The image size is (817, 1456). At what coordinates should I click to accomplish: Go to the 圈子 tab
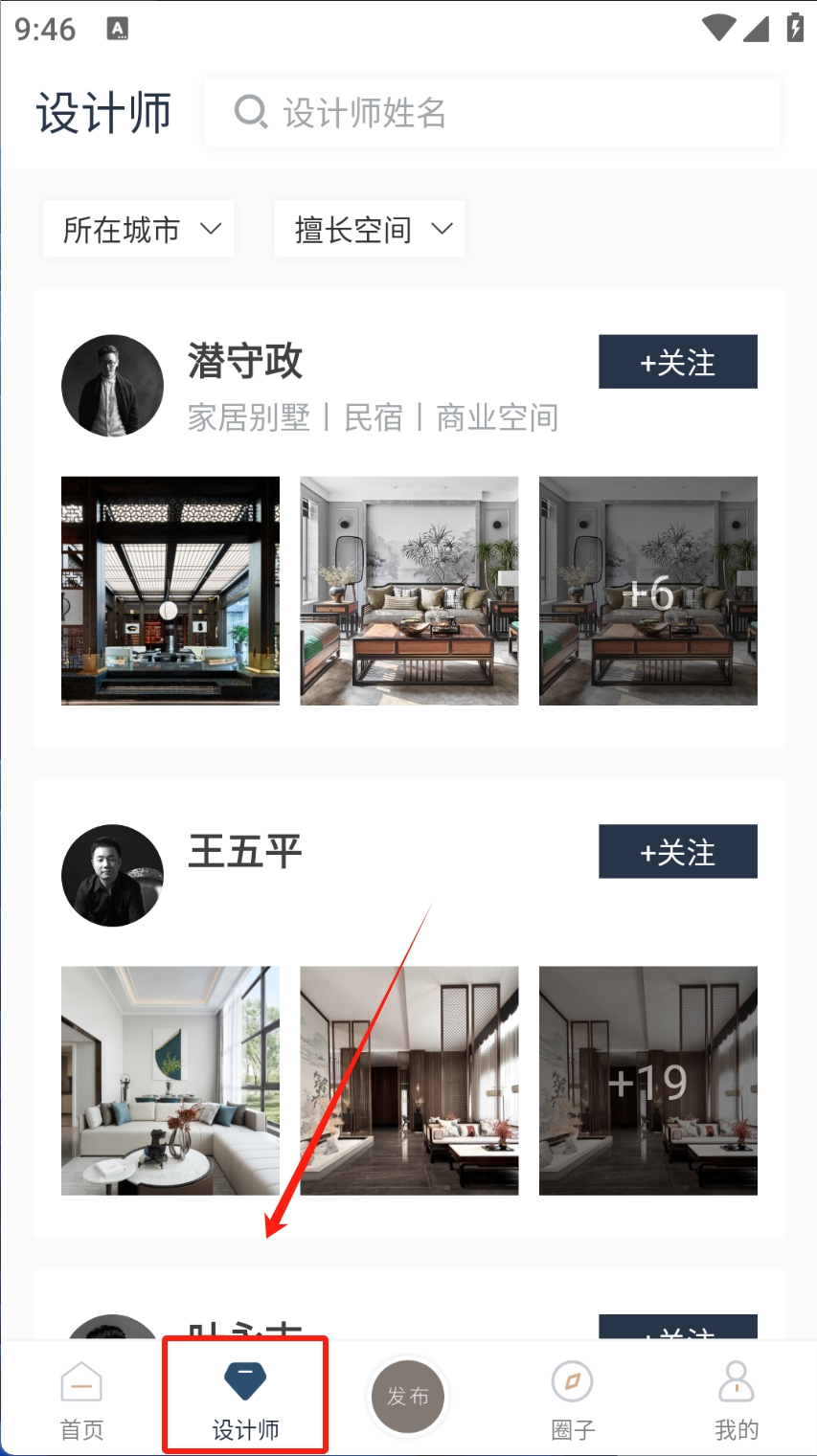tap(573, 1400)
